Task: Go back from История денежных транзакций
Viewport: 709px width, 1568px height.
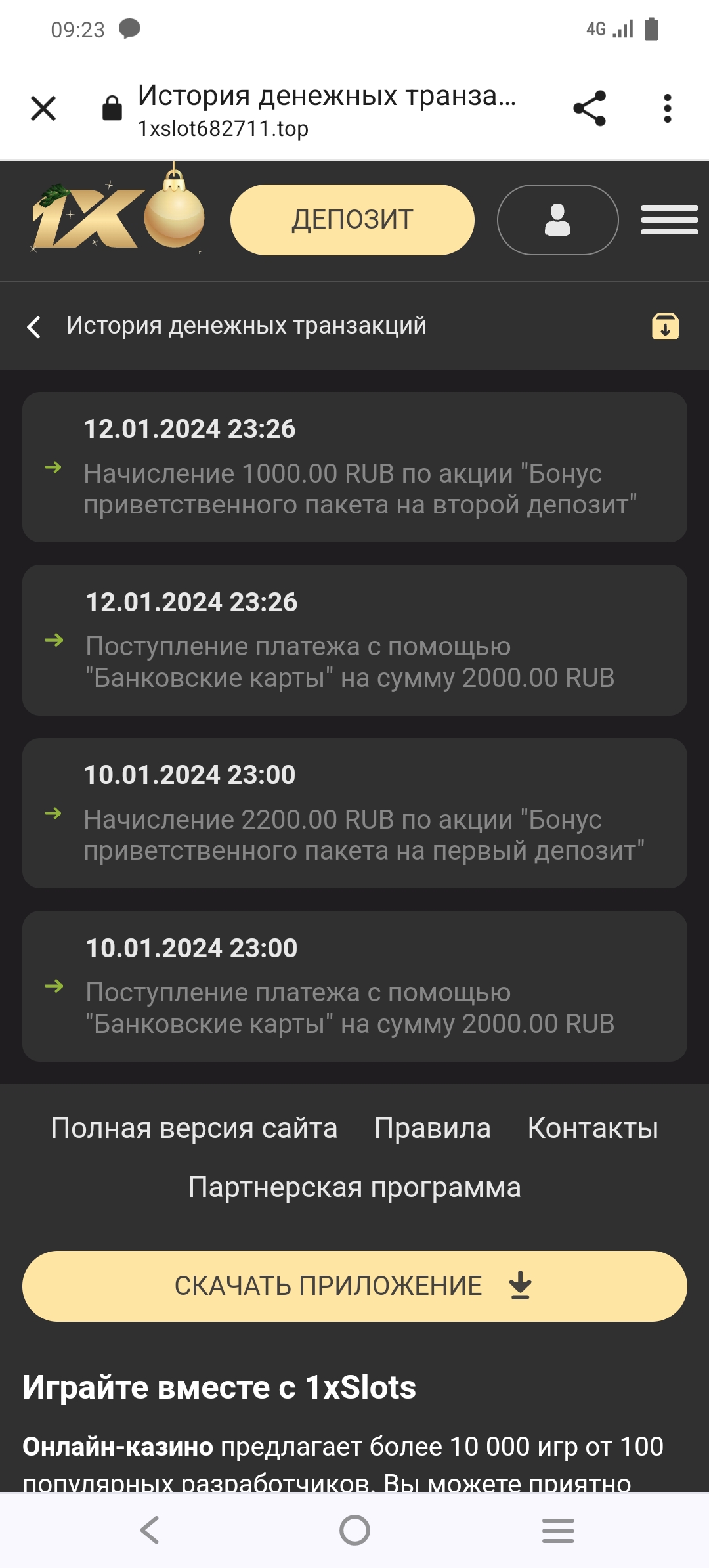Action: [34, 326]
